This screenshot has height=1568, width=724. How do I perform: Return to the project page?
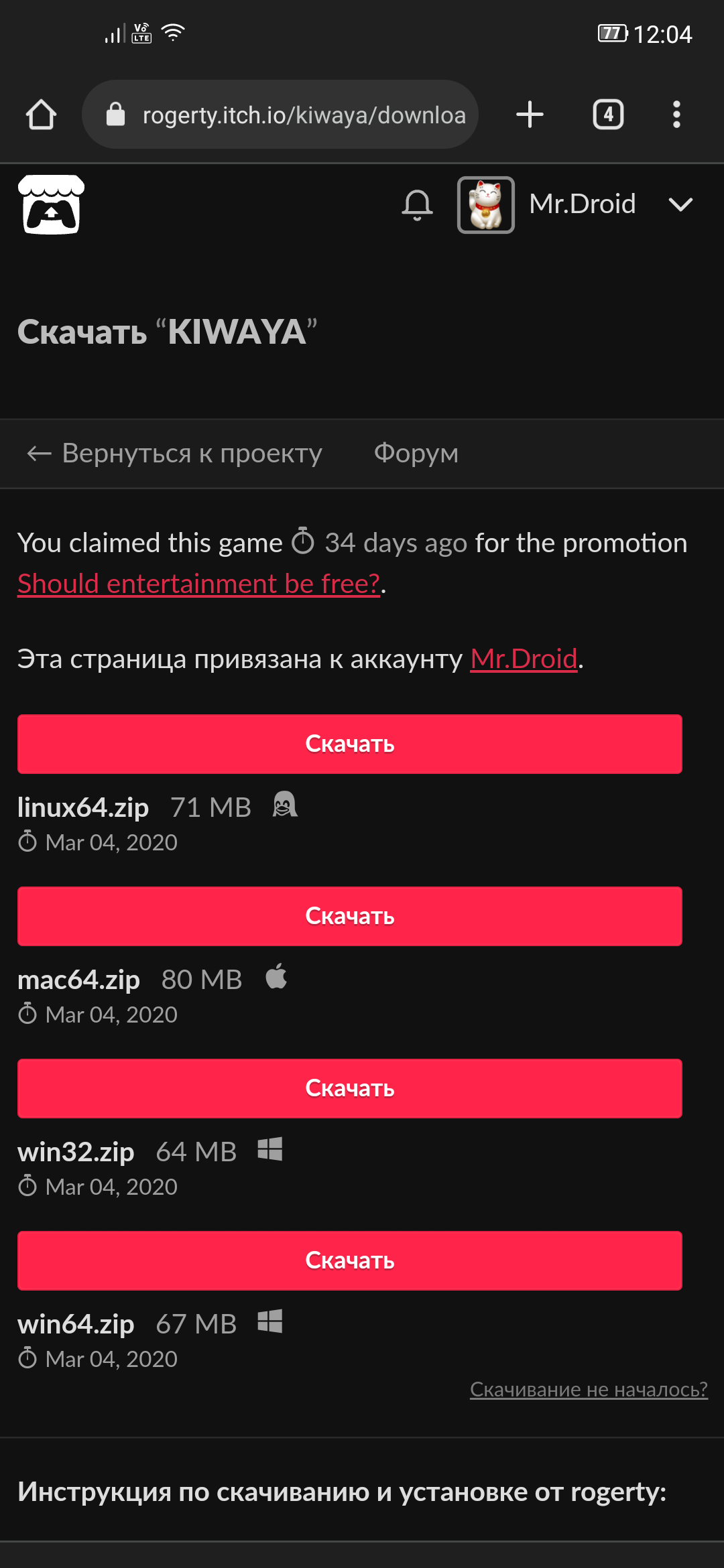tap(175, 454)
